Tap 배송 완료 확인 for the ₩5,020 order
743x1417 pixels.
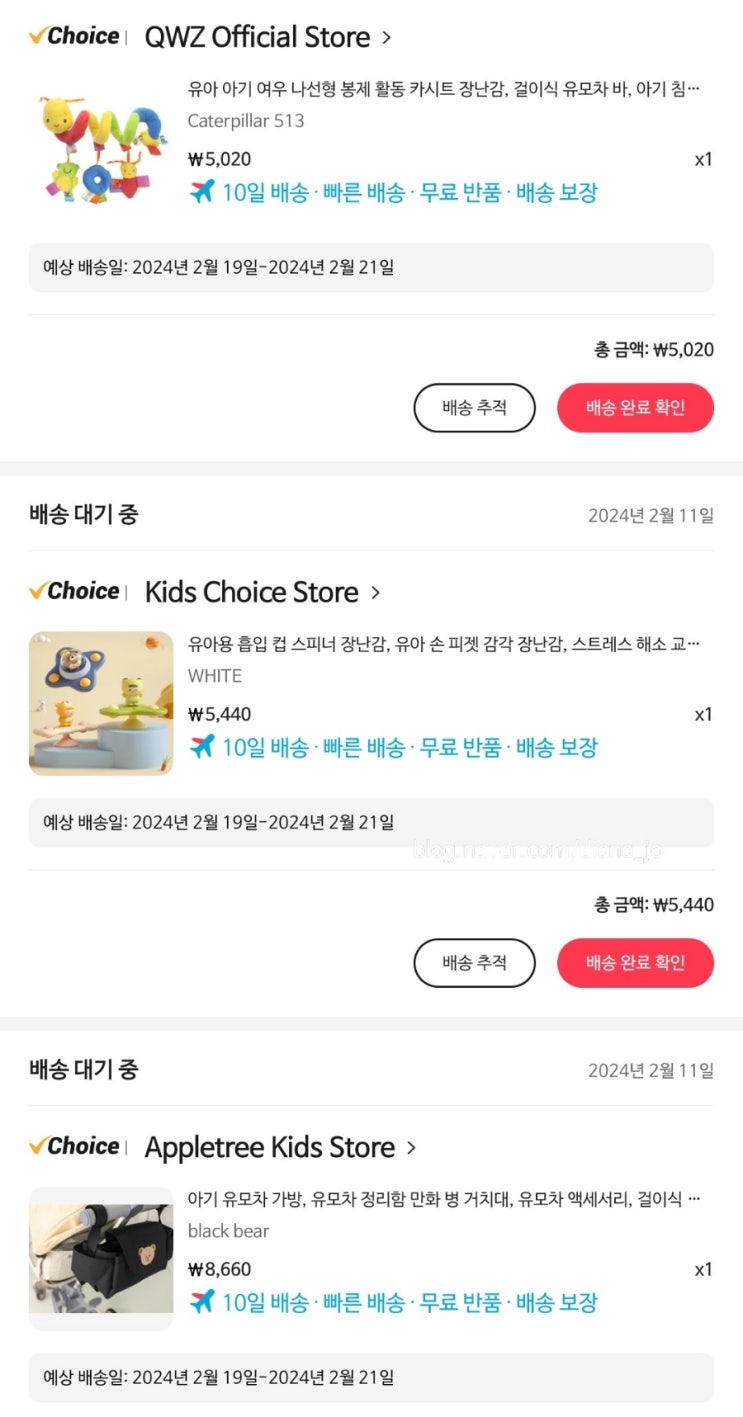pyautogui.click(x=635, y=408)
